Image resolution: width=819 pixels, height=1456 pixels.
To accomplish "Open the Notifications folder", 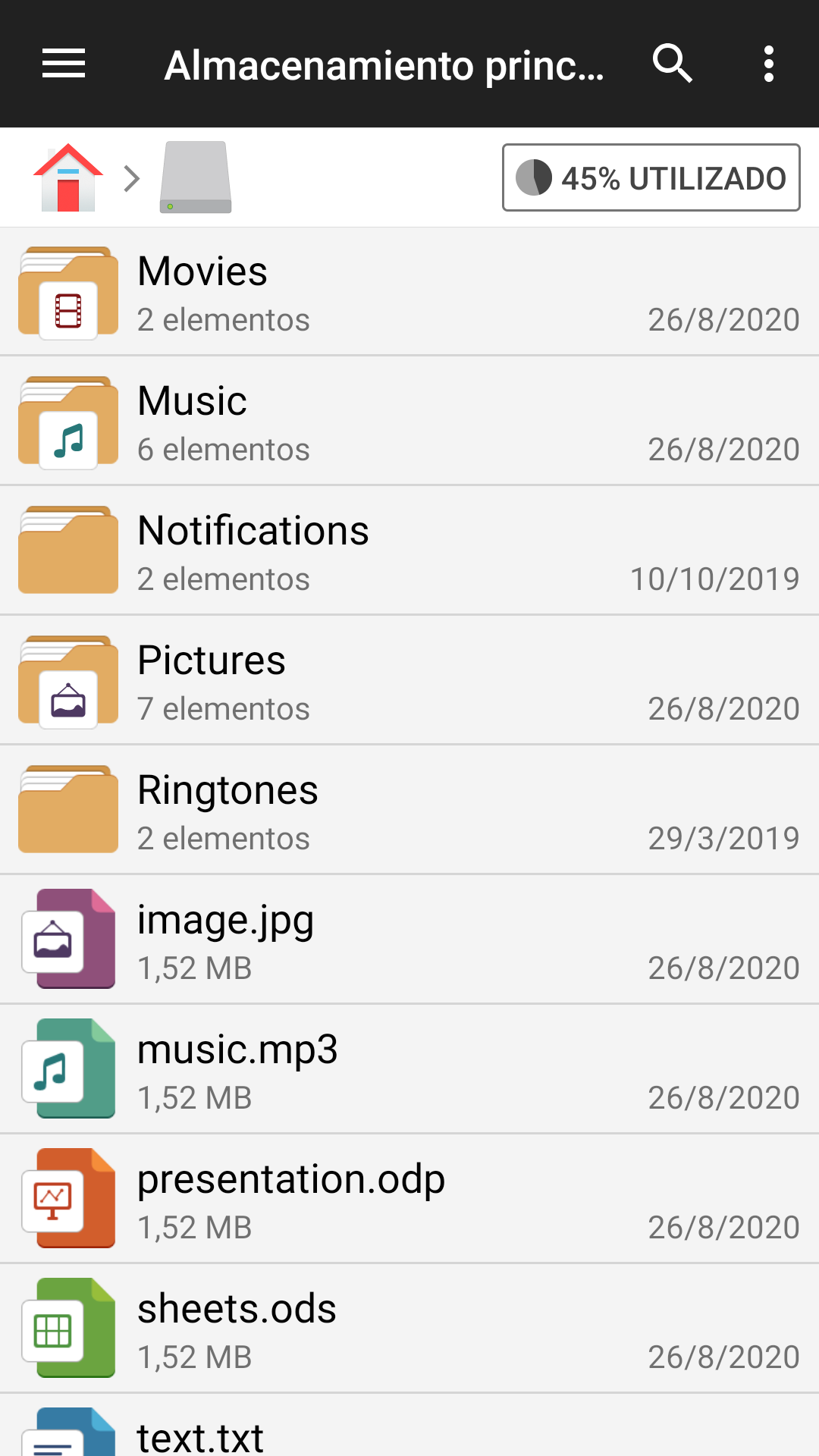I will tap(409, 551).
